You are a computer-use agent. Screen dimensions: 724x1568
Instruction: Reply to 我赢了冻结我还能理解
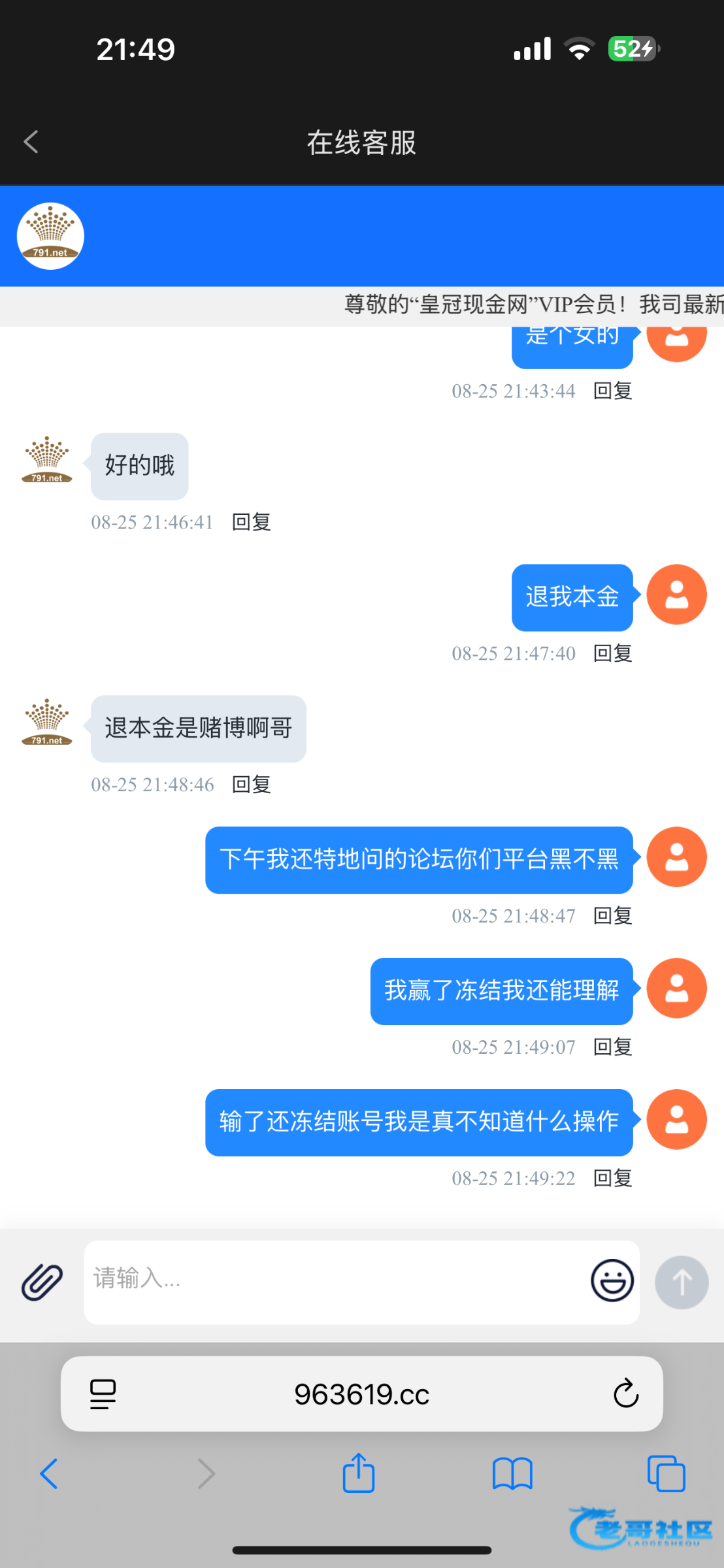point(612,1047)
